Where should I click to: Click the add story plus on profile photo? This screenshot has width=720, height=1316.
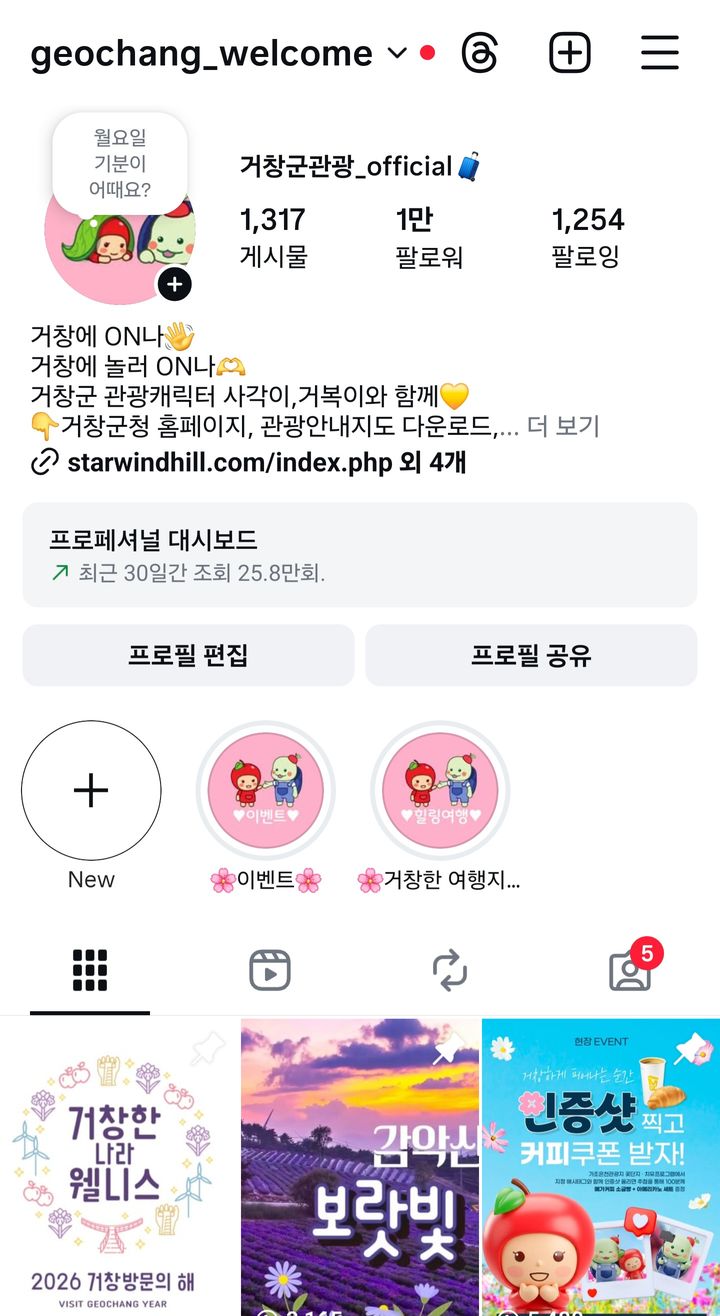[174, 285]
